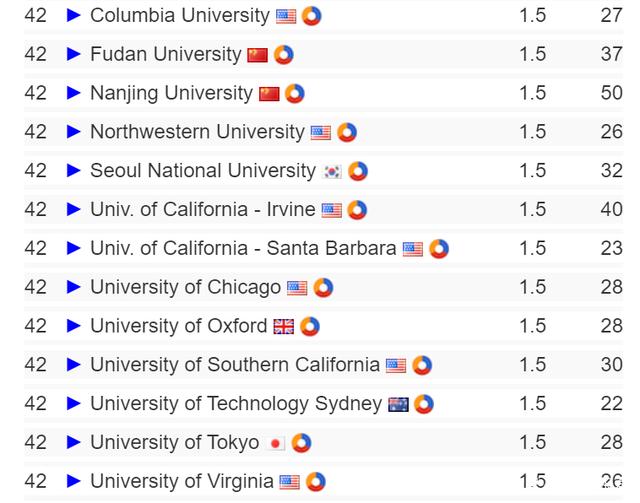Expand the Fudan University row arrow
This screenshot has height=503, width=640.
73,54
